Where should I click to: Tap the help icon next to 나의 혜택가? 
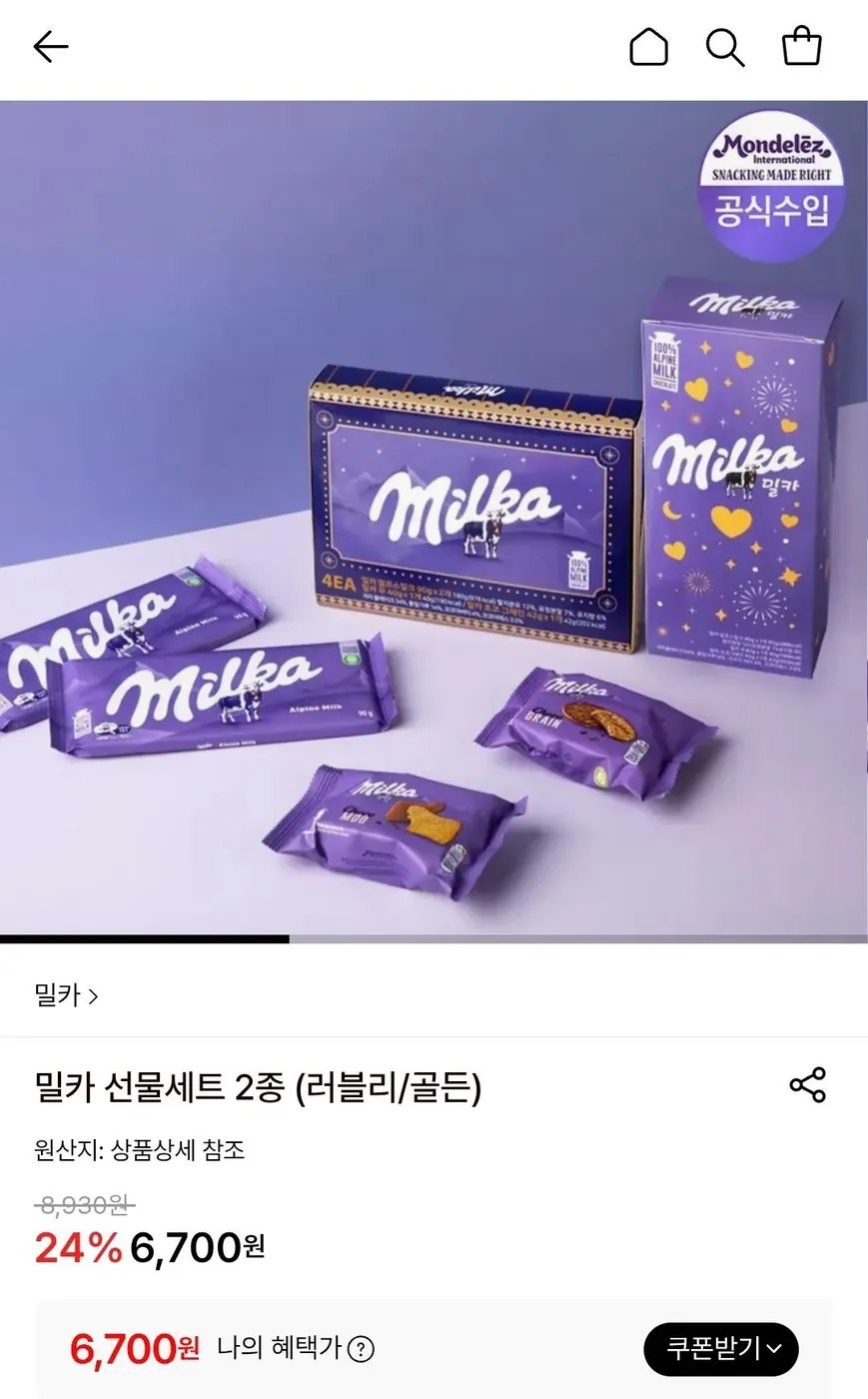(362, 1349)
